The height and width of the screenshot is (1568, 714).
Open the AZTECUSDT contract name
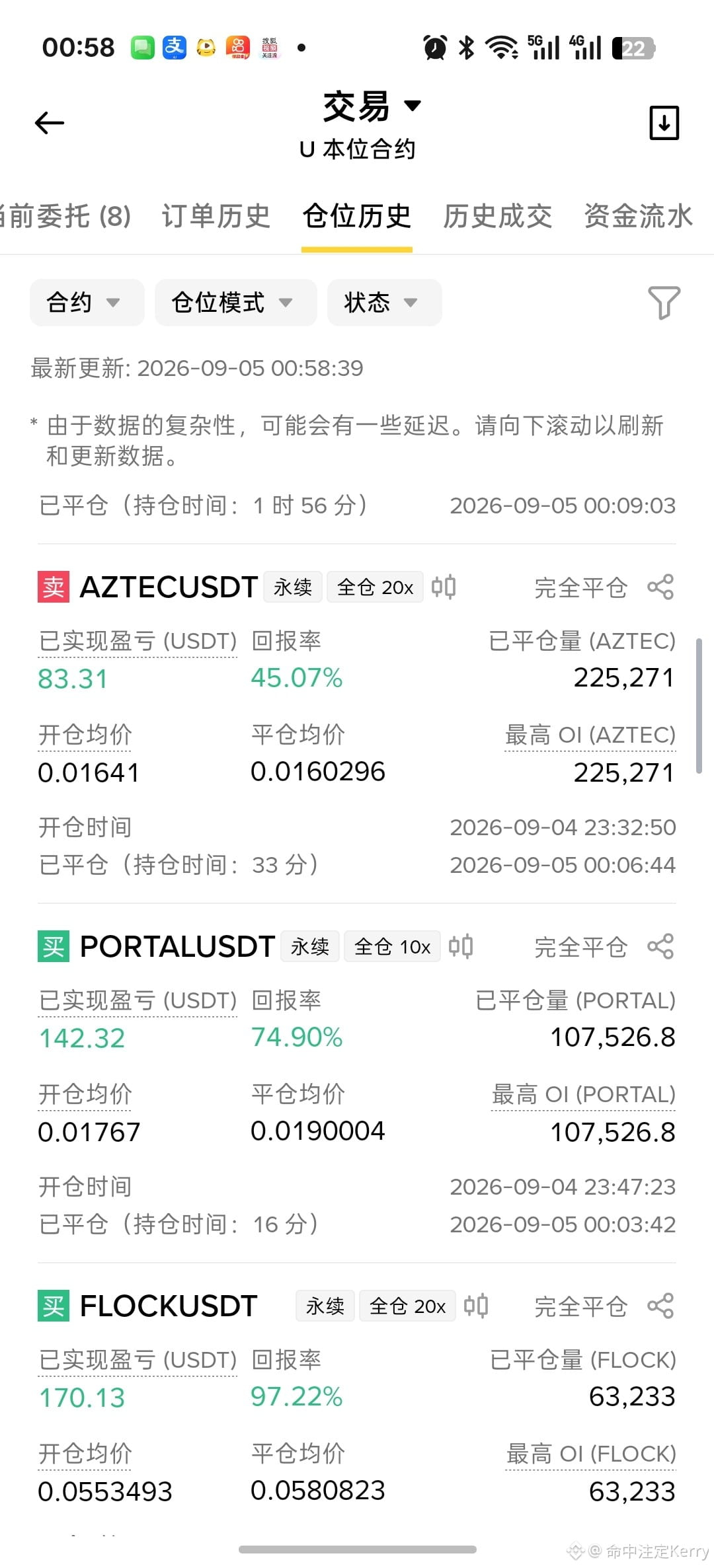[x=169, y=587]
